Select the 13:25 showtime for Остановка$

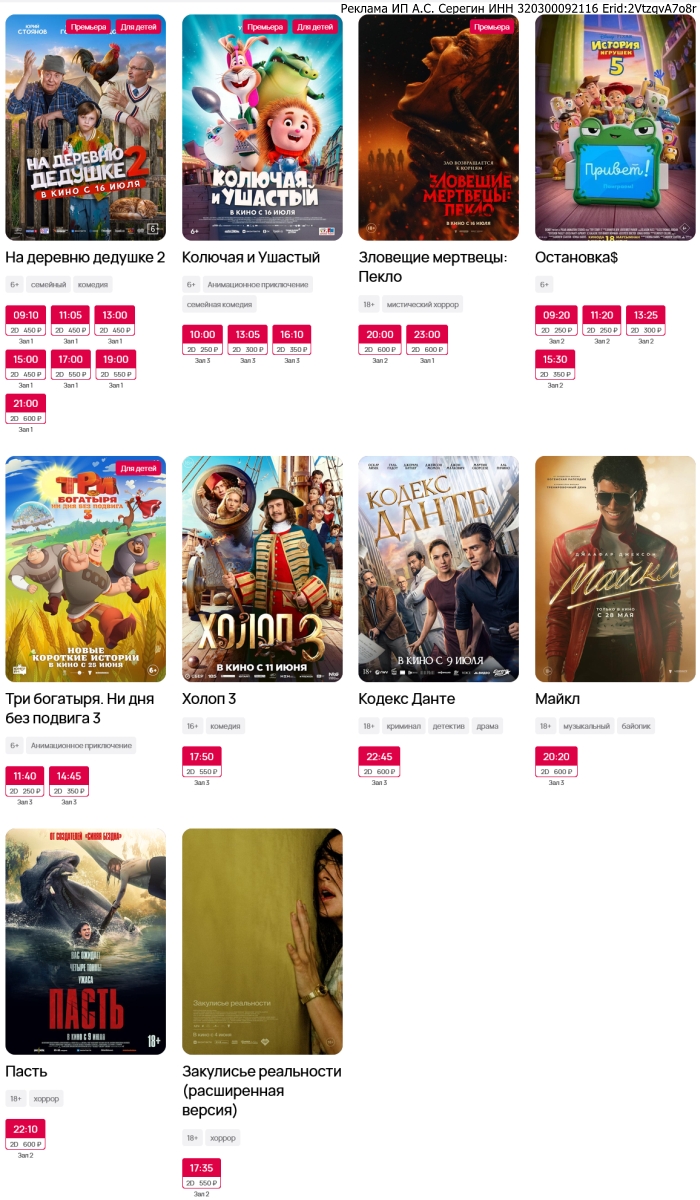[x=646, y=322]
